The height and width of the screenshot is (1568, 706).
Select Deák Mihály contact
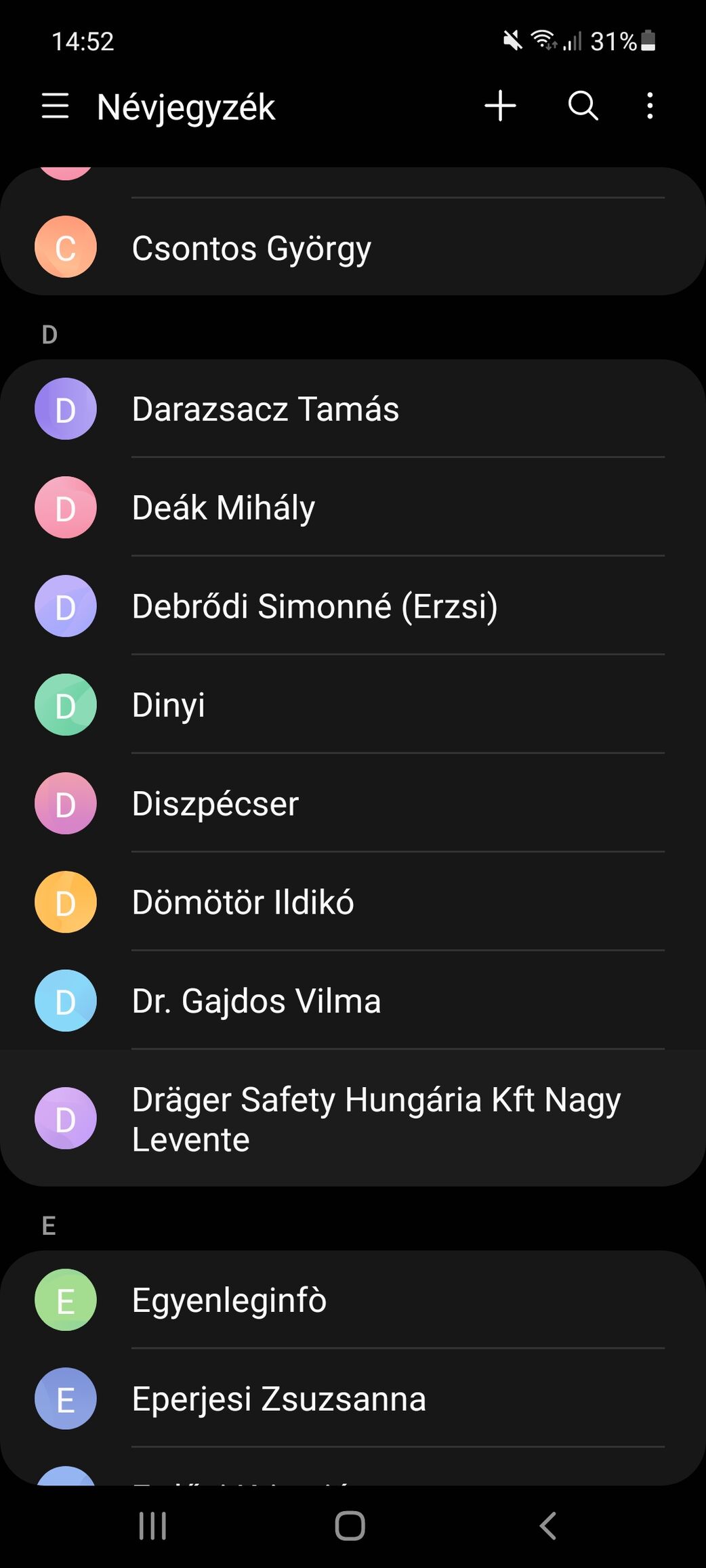(353, 507)
